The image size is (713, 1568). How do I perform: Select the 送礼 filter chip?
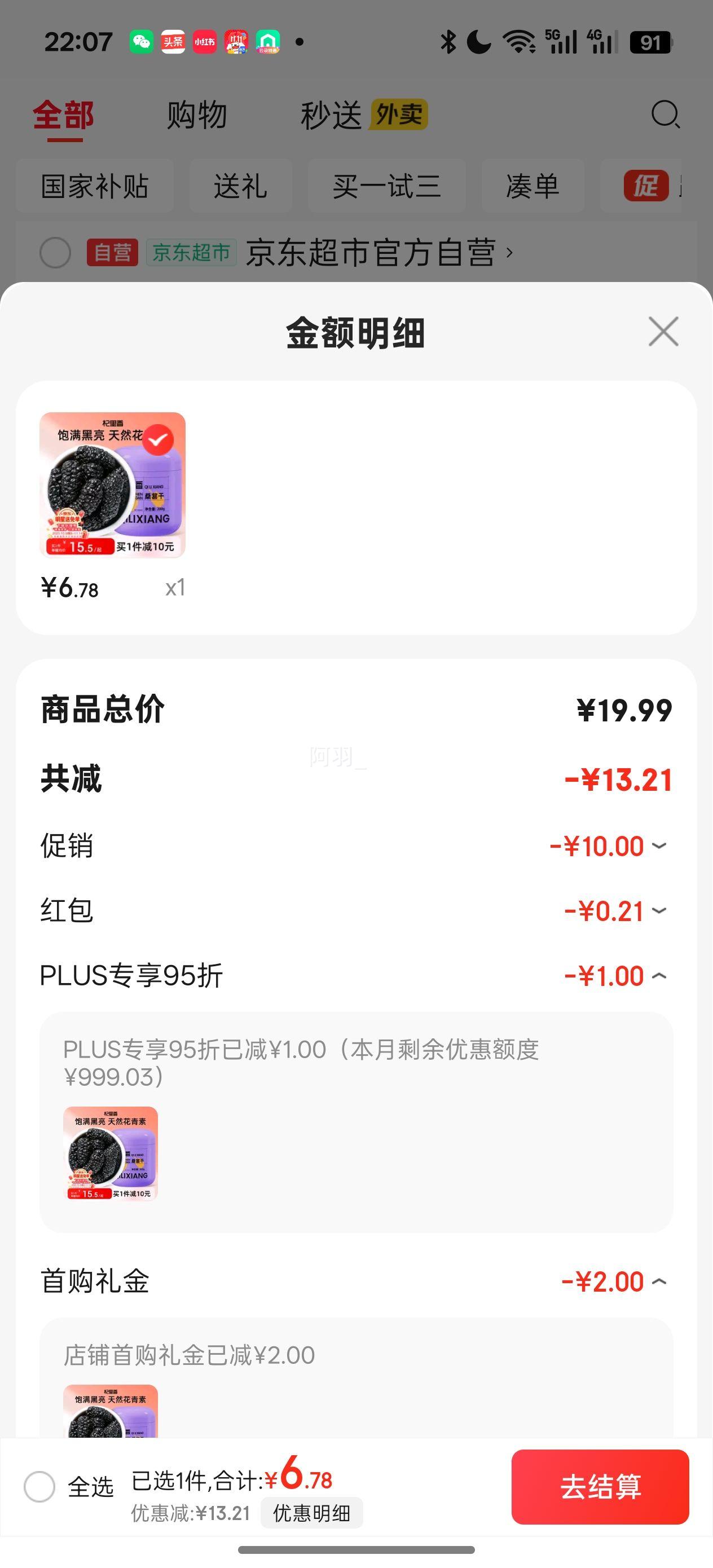click(240, 186)
